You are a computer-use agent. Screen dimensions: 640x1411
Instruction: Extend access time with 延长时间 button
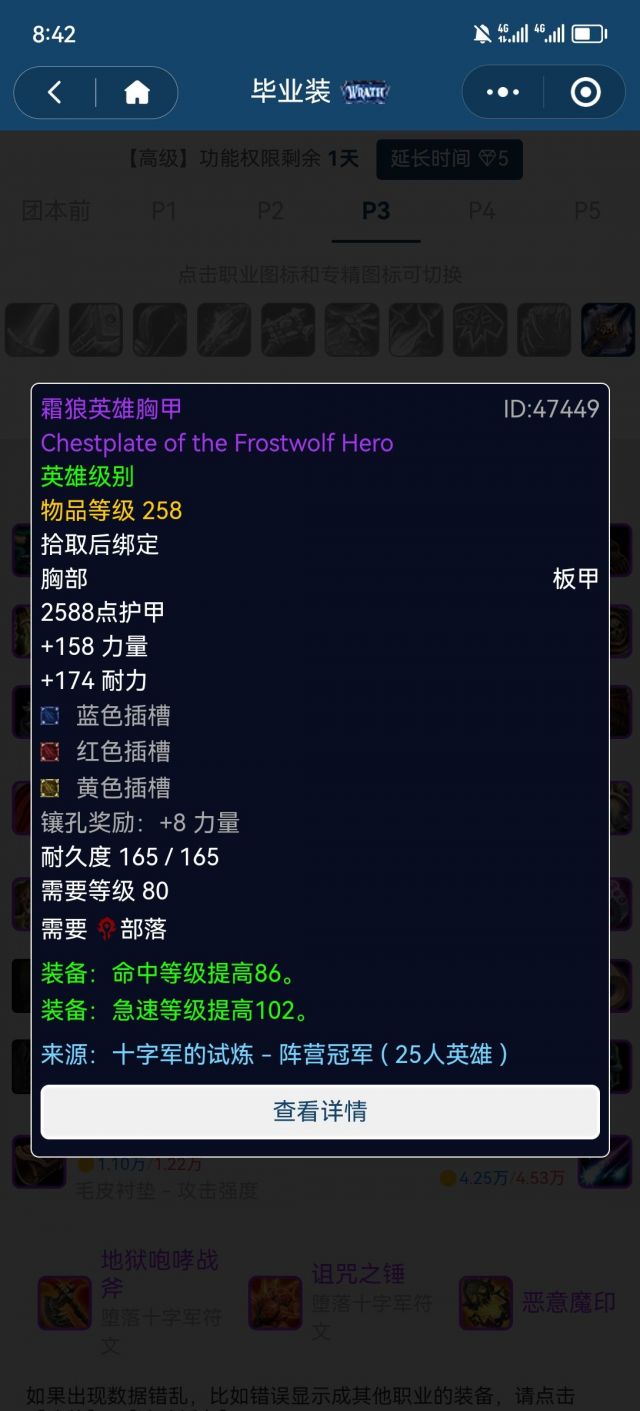click(449, 159)
